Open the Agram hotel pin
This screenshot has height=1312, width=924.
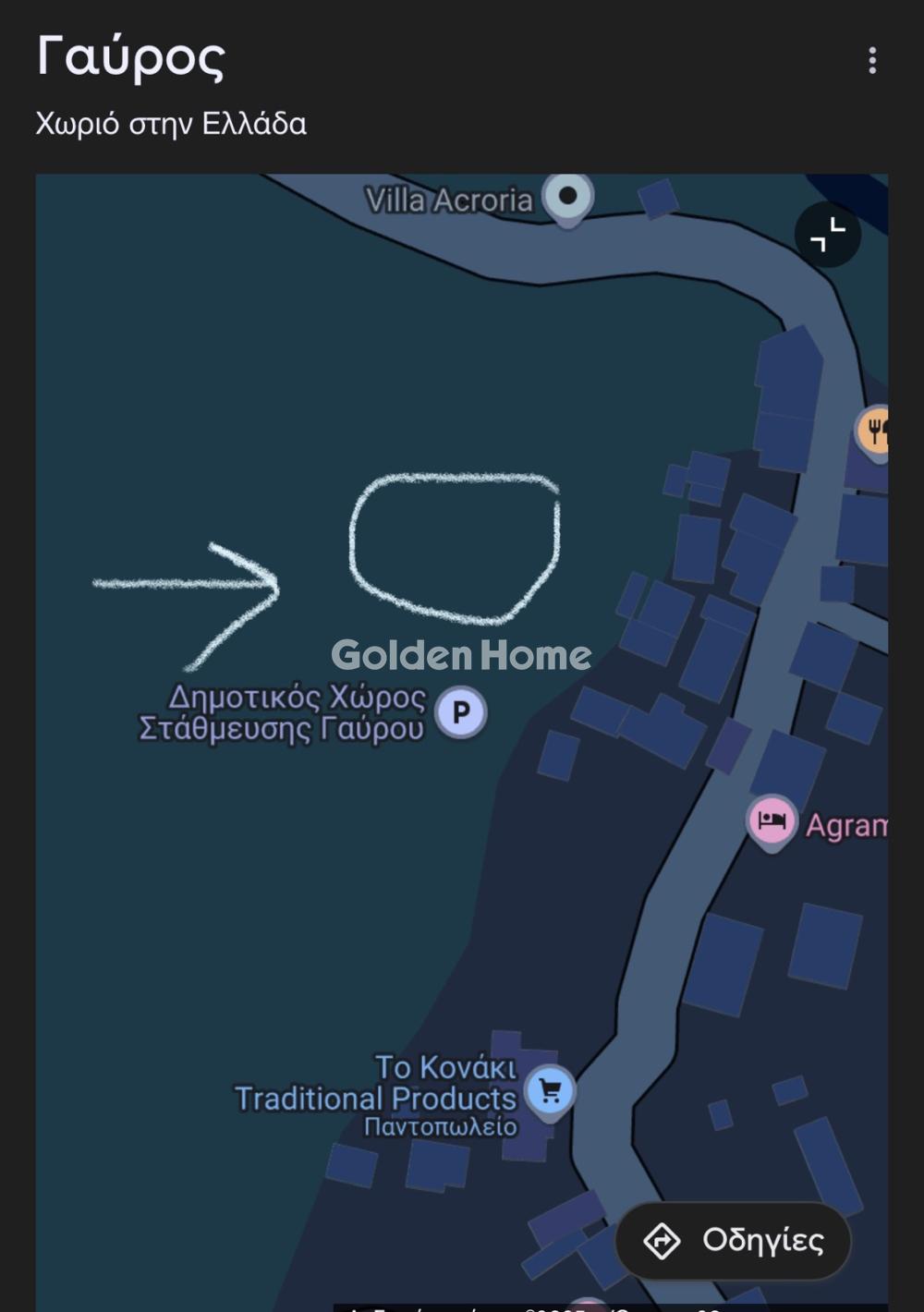click(772, 820)
